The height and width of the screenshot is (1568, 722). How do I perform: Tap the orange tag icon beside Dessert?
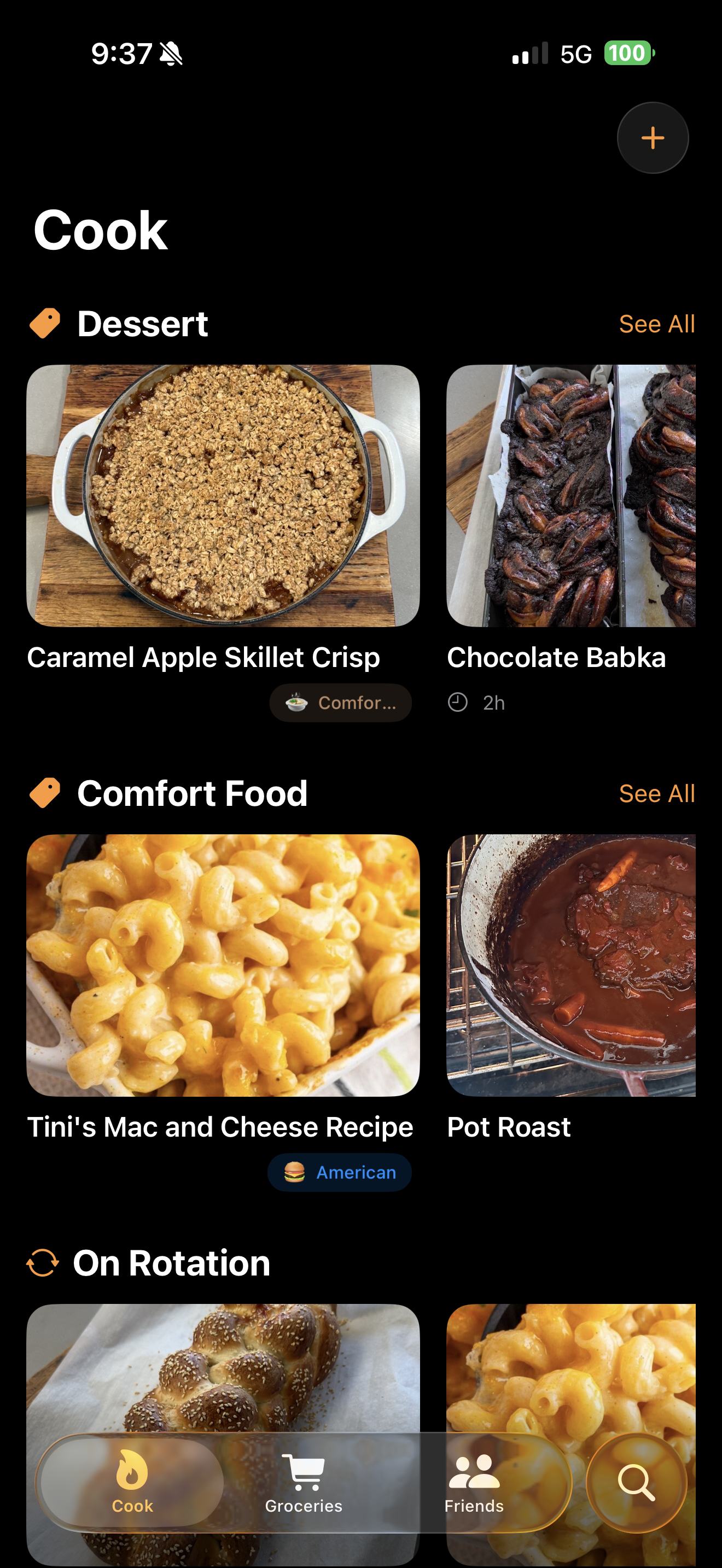point(44,323)
